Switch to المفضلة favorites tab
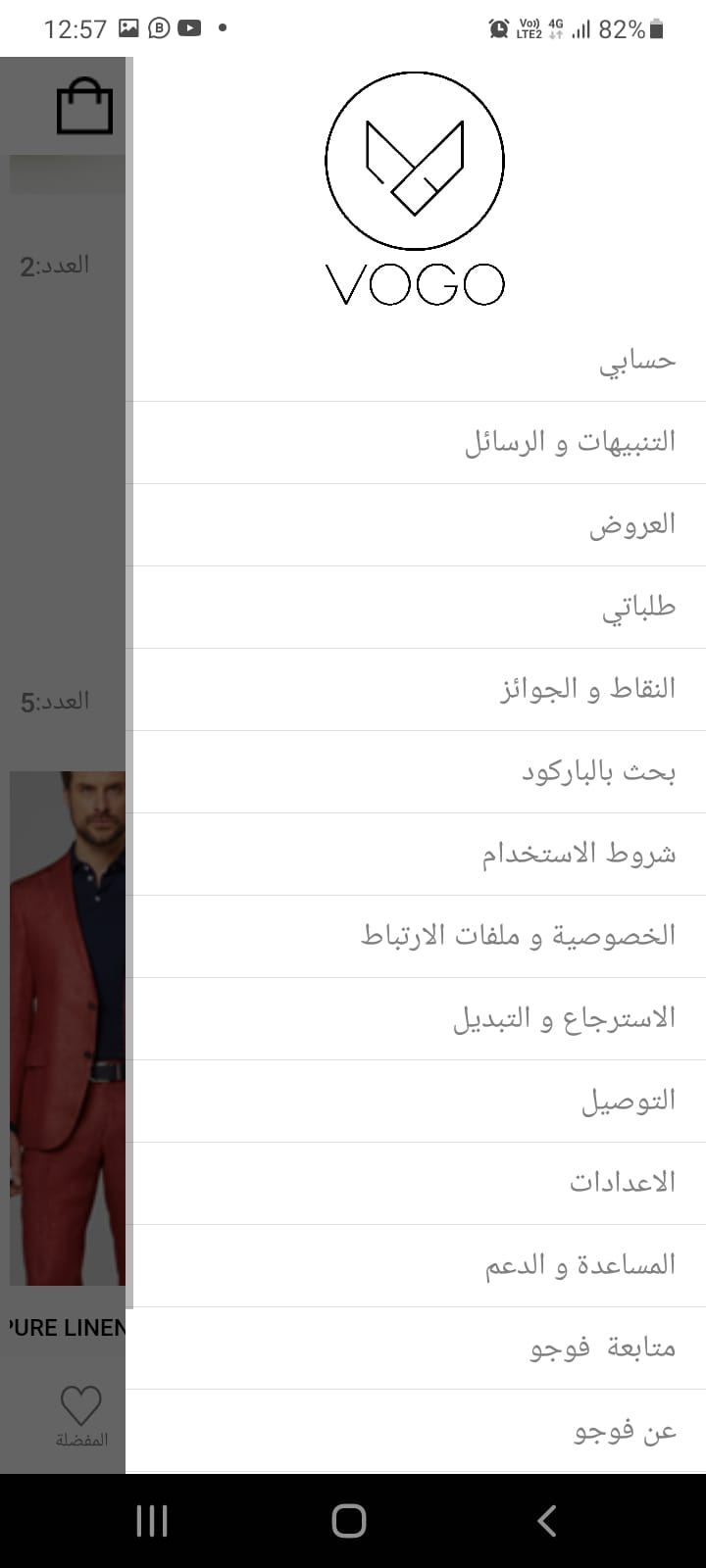 (80, 1416)
